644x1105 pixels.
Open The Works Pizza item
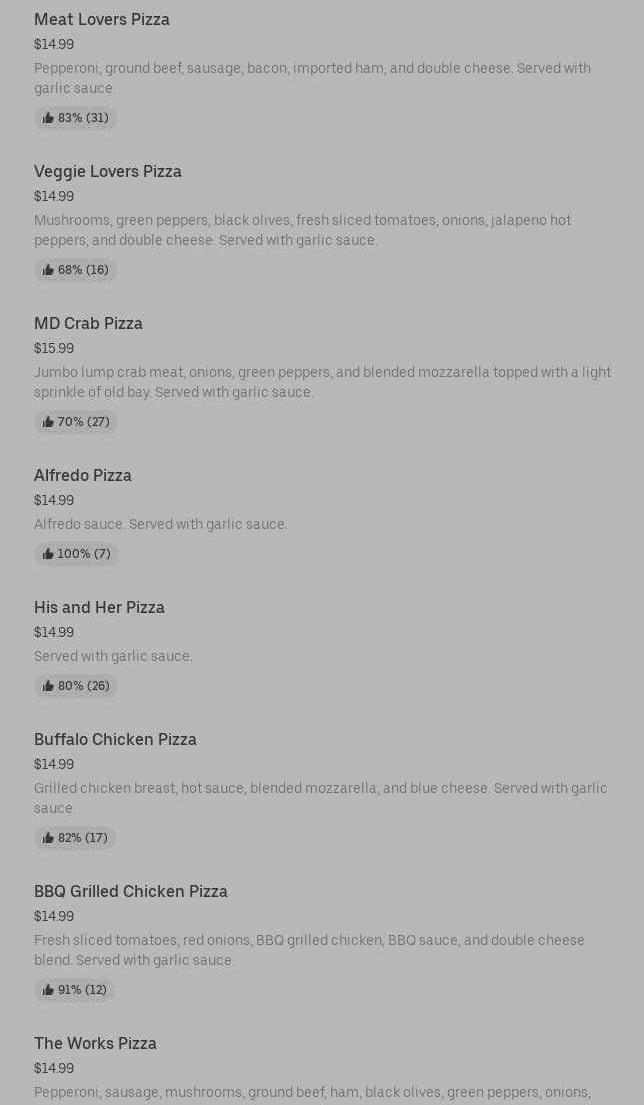95,1044
